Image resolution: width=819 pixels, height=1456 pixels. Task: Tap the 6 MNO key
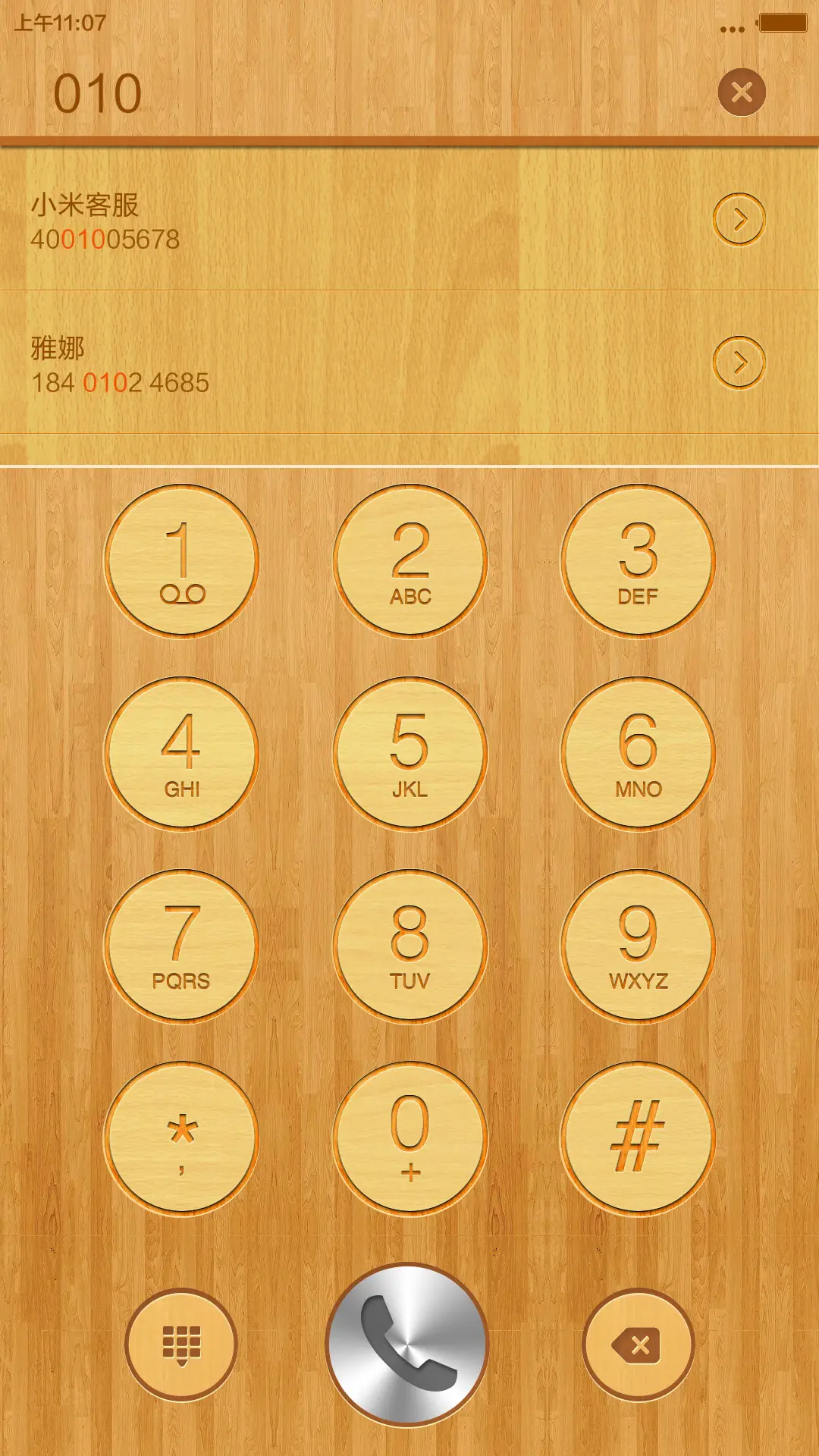pos(638,754)
